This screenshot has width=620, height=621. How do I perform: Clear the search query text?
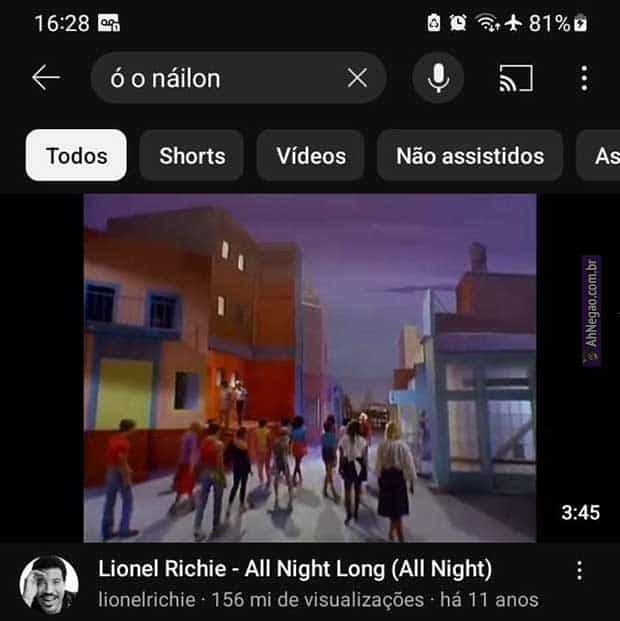357,78
